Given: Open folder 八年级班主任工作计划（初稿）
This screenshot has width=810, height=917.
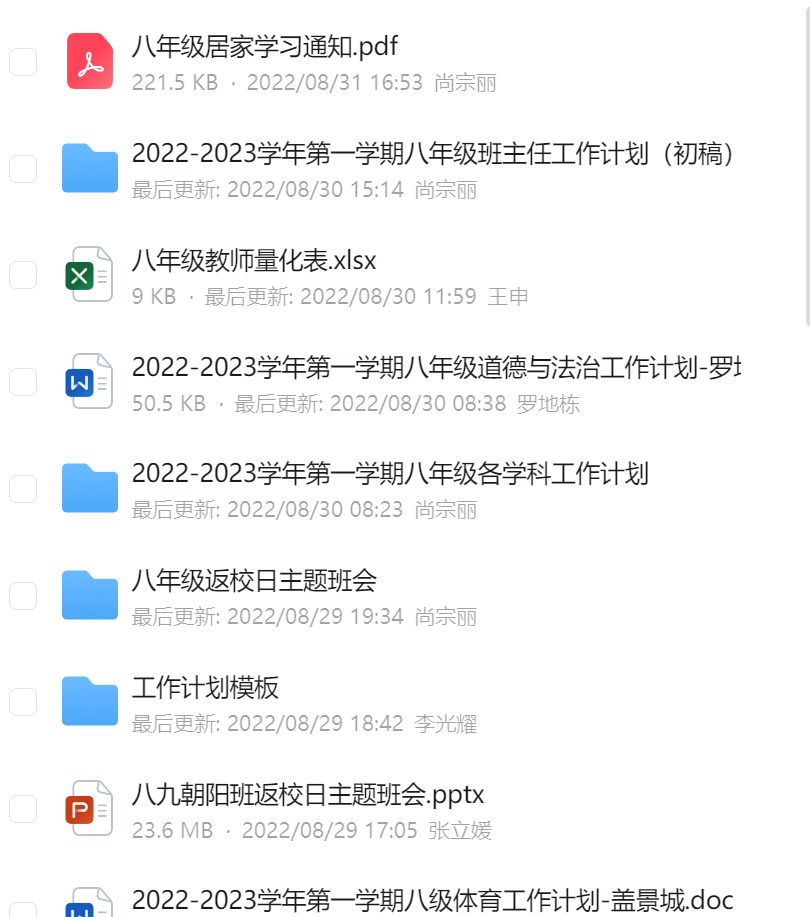Looking at the screenshot, I should (435, 153).
